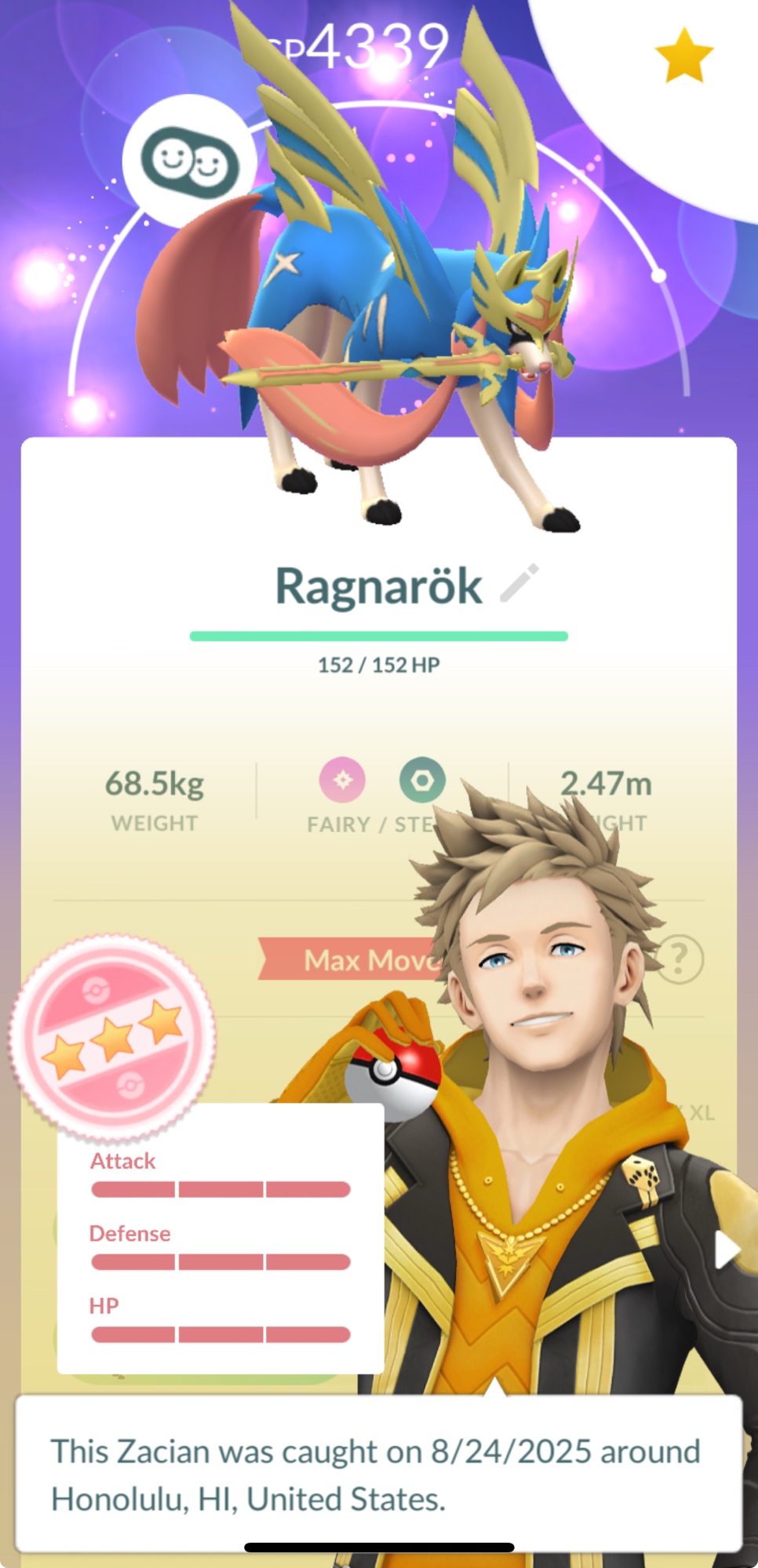Open the buddy status icon
The width and height of the screenshot is (758, 1568).
pos(190,162)
